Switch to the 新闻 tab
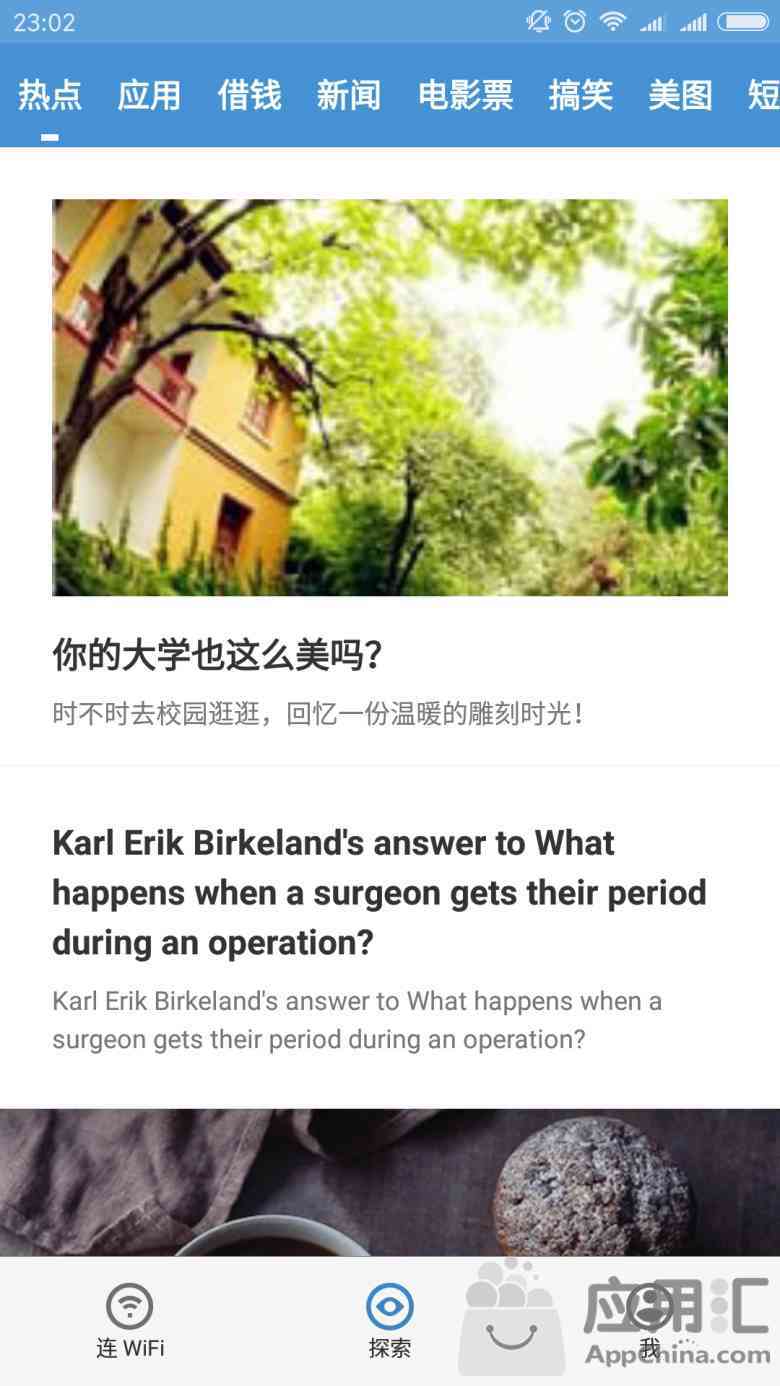 [348, 96]
